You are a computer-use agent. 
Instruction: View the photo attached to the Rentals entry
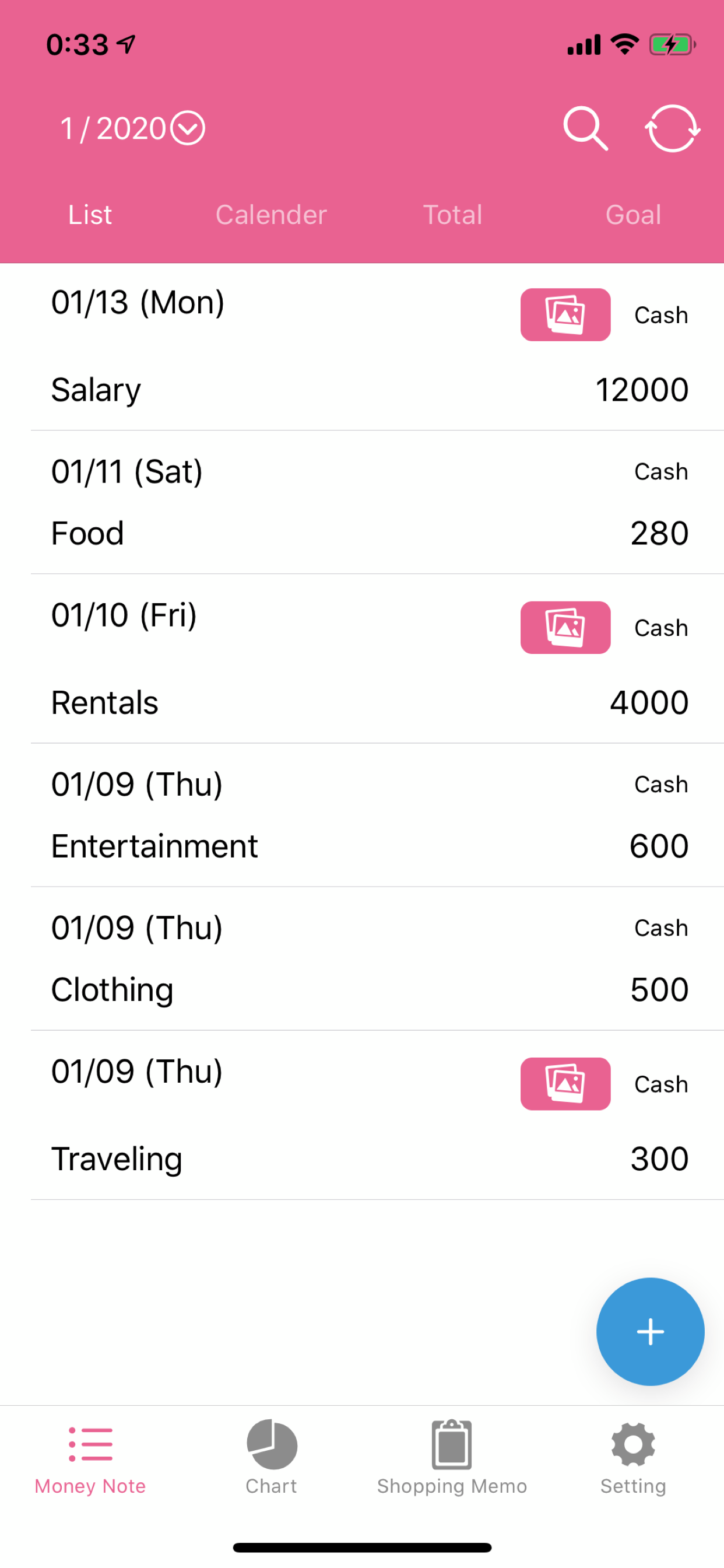tap(565, 628)
